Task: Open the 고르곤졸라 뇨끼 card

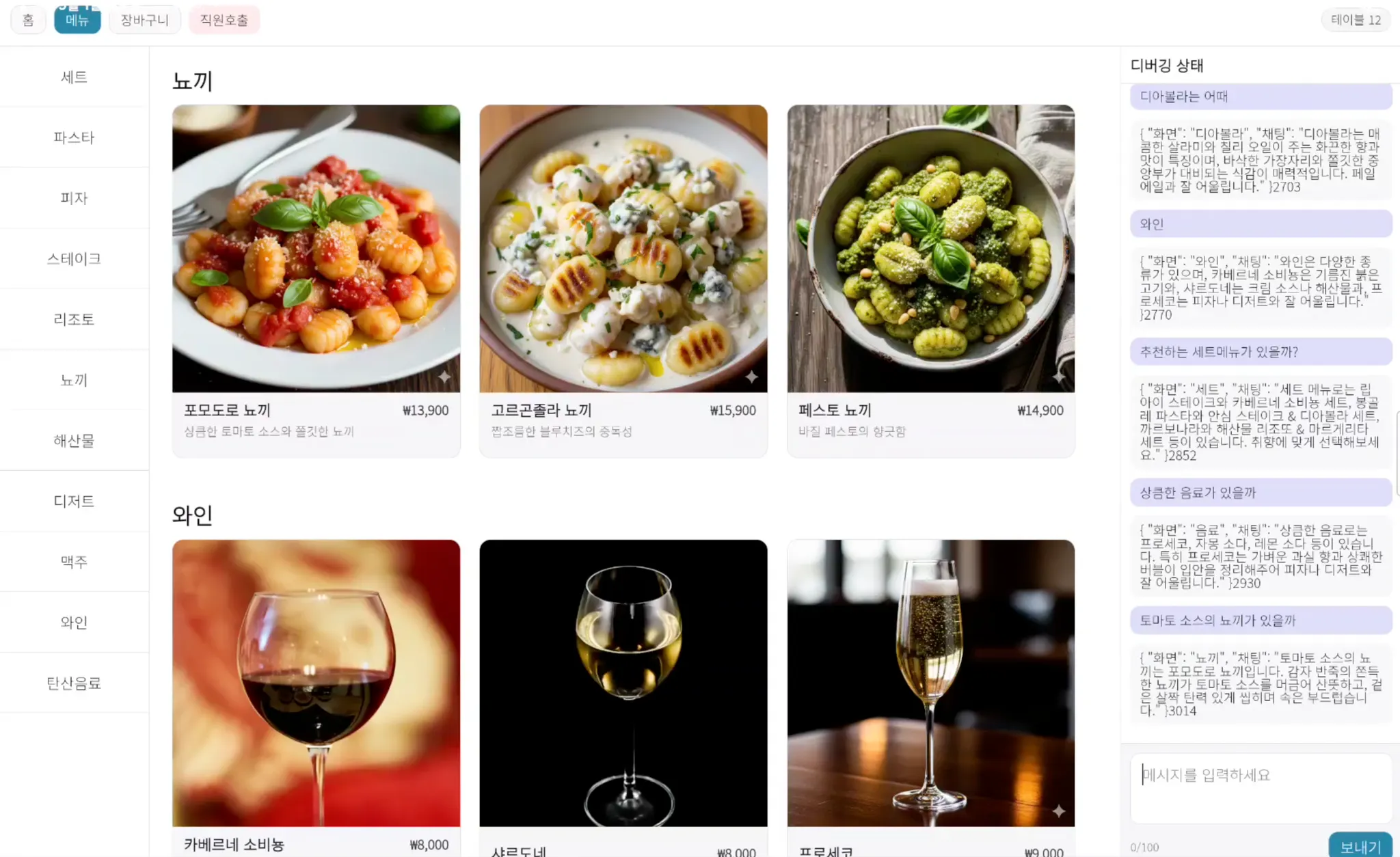Action: (x=623, y=280)
